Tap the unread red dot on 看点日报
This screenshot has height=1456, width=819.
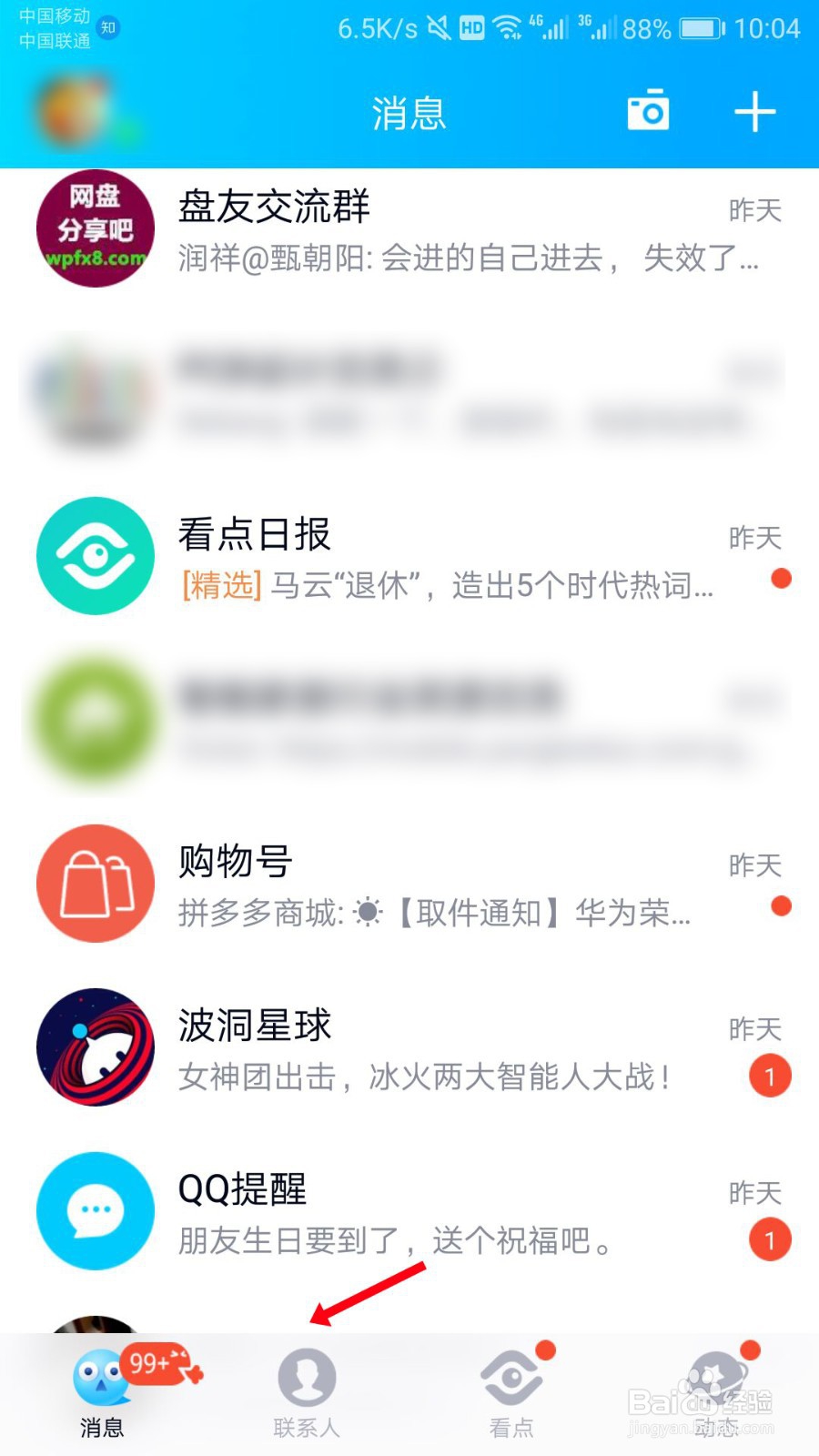[781, 577]
